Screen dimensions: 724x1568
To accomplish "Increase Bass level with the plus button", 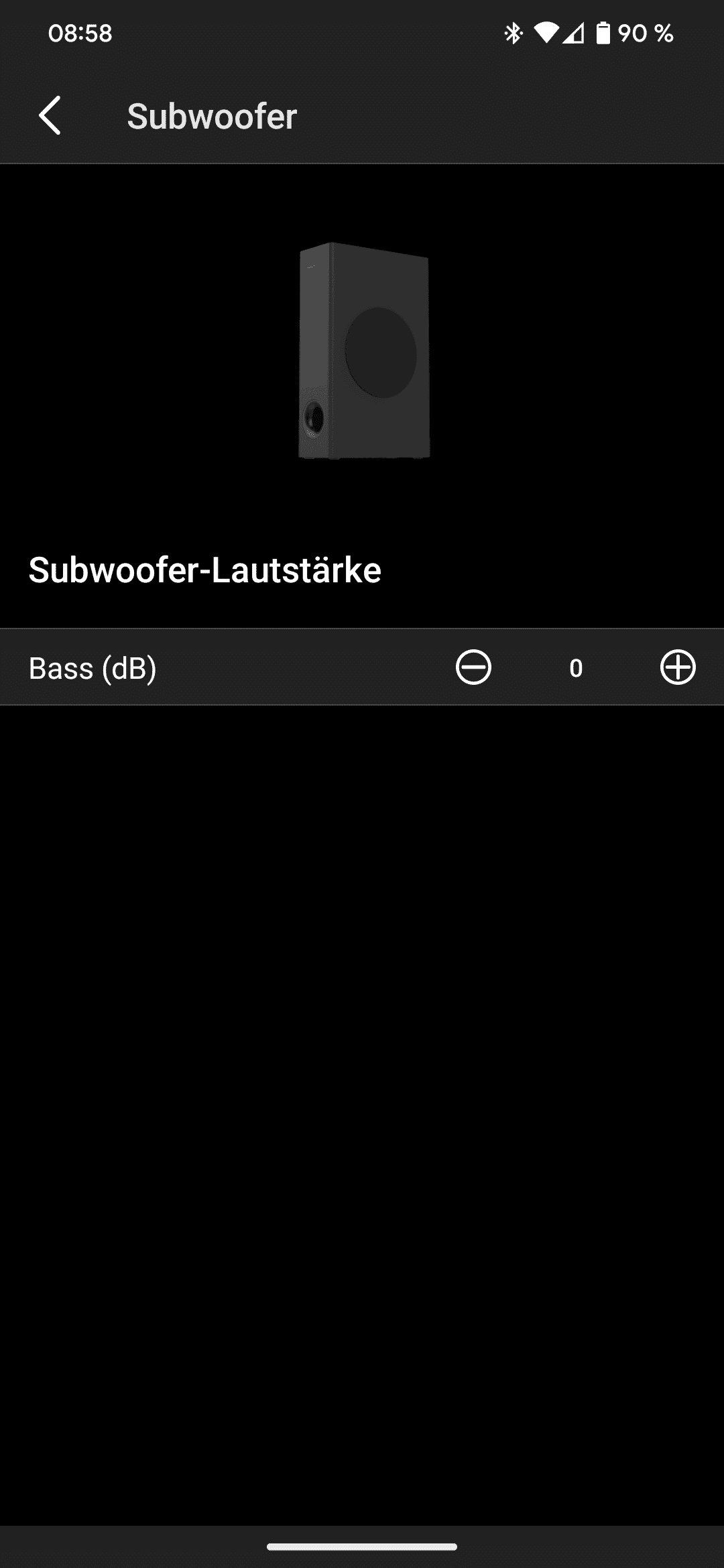I will 678,667.
